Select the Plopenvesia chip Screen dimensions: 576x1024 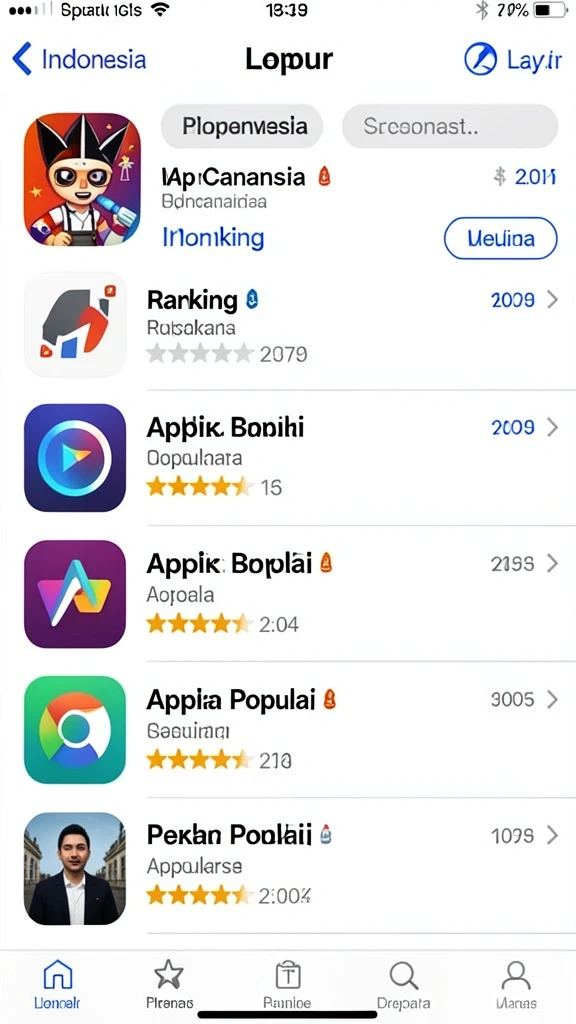[x=242, y=126]
